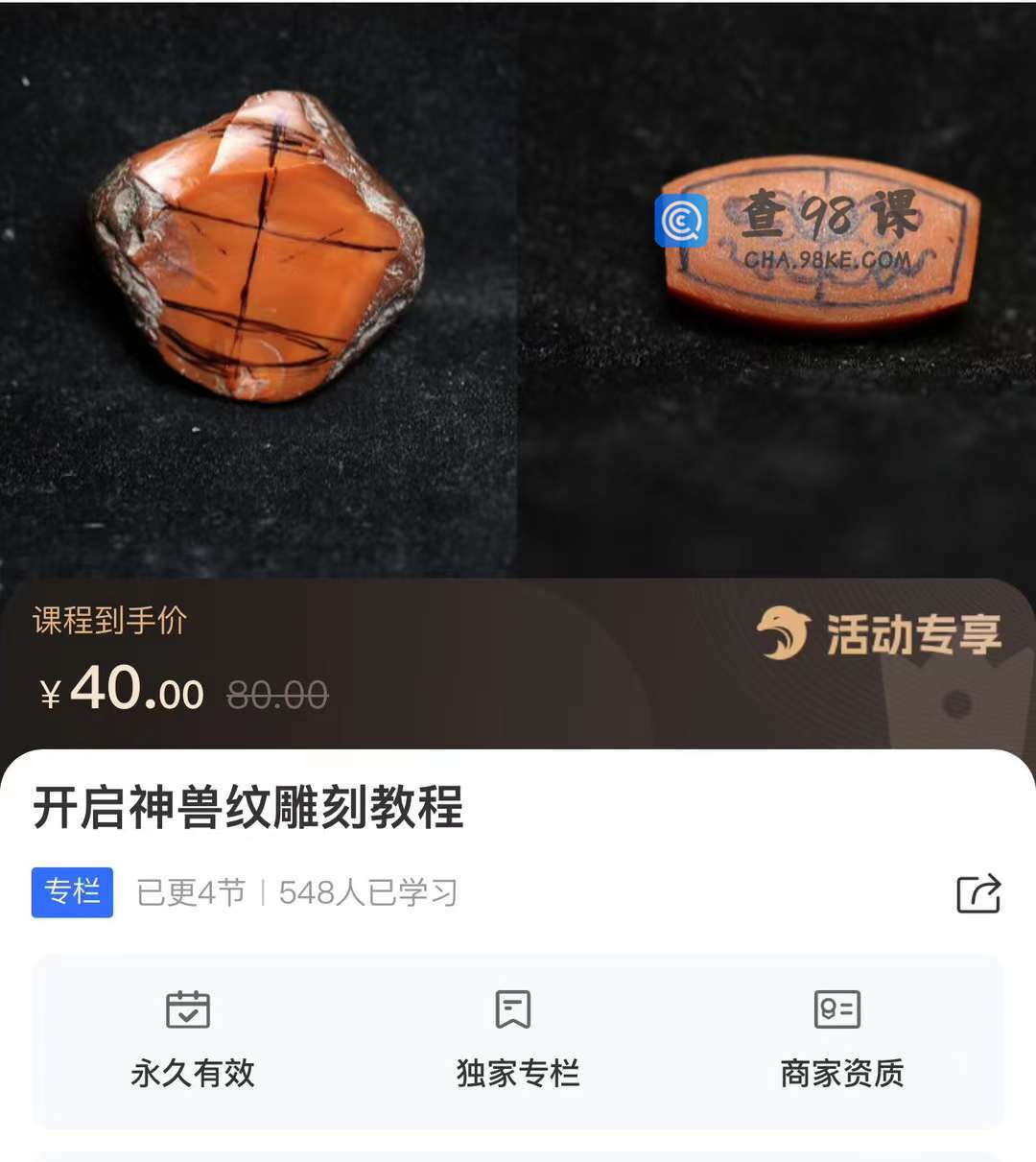Open the course cover image
1036x1162 pixels.
coord(518,288)
